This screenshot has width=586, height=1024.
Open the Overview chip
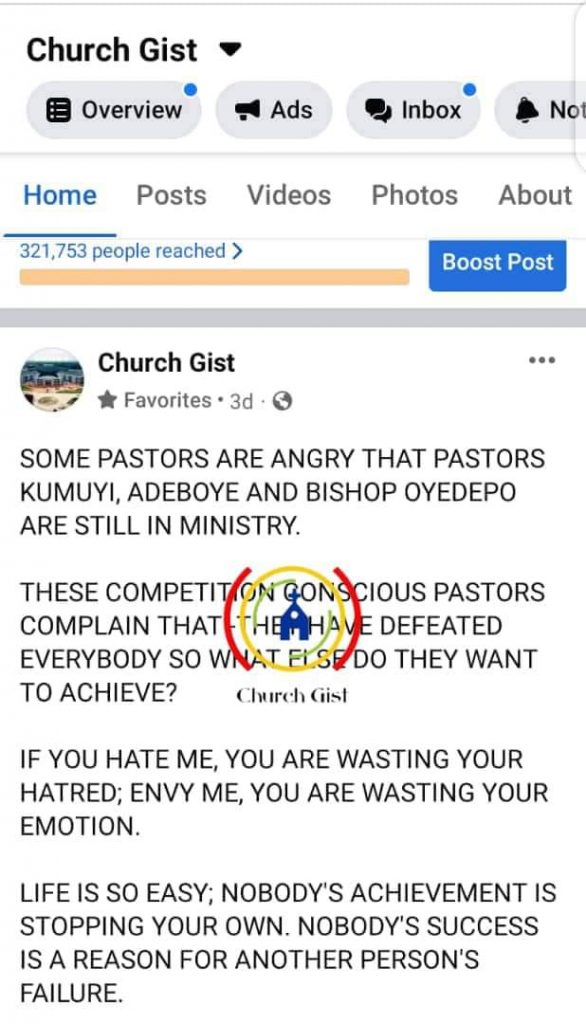click(113, 110)
